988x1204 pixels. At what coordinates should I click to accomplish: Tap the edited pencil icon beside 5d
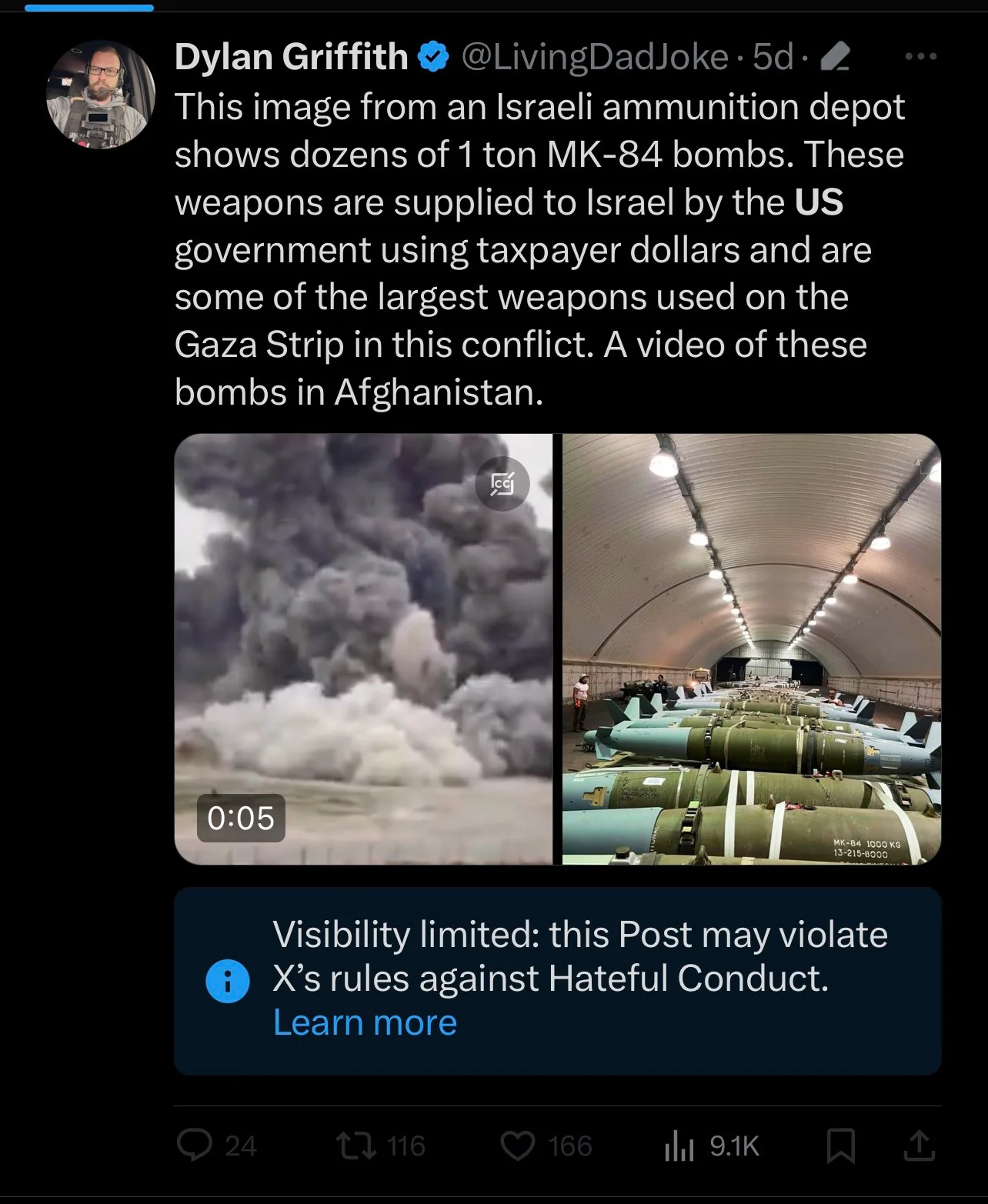(836, 57)
